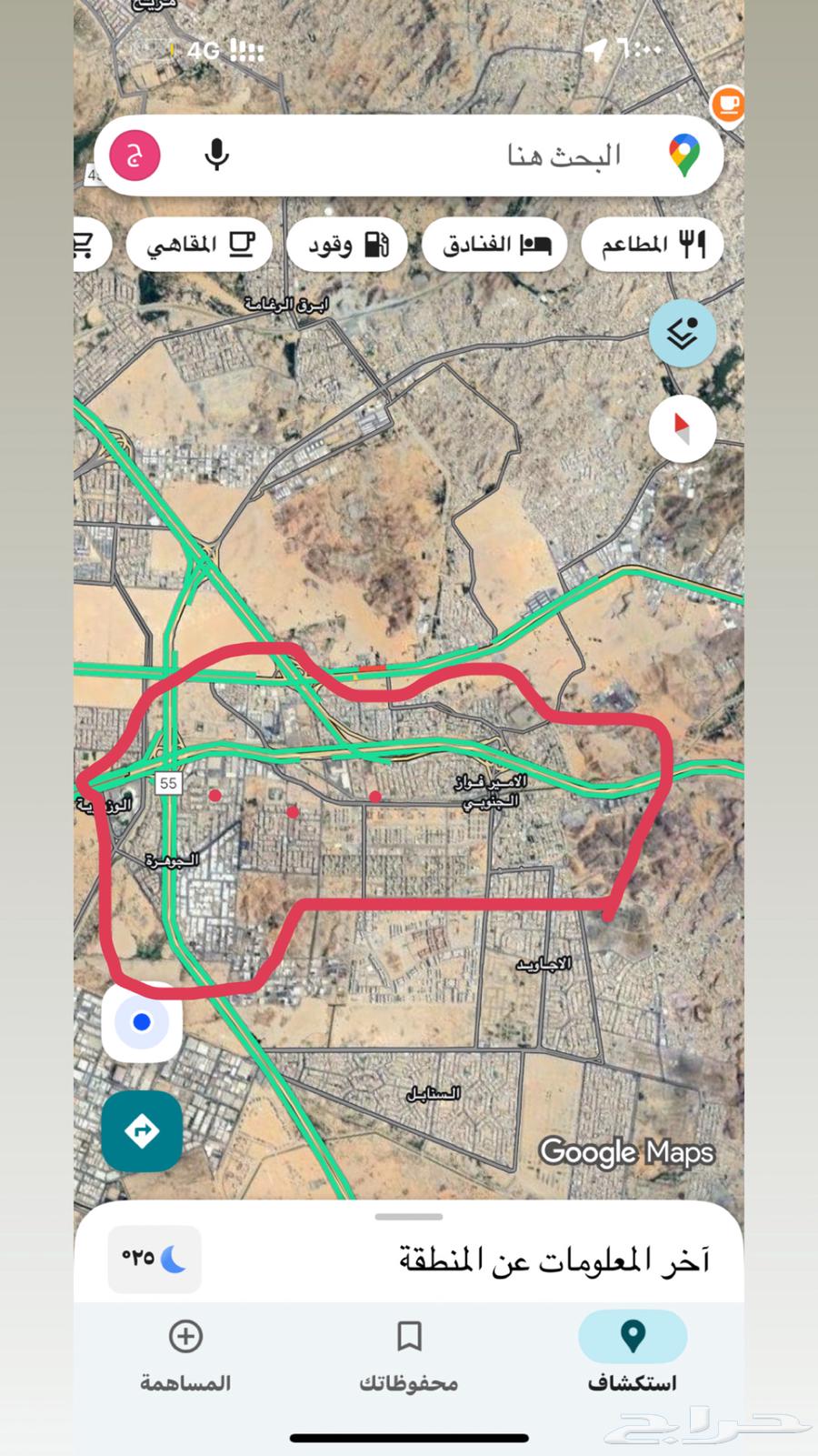Open the map layers selector icon

tap(683, 333)
